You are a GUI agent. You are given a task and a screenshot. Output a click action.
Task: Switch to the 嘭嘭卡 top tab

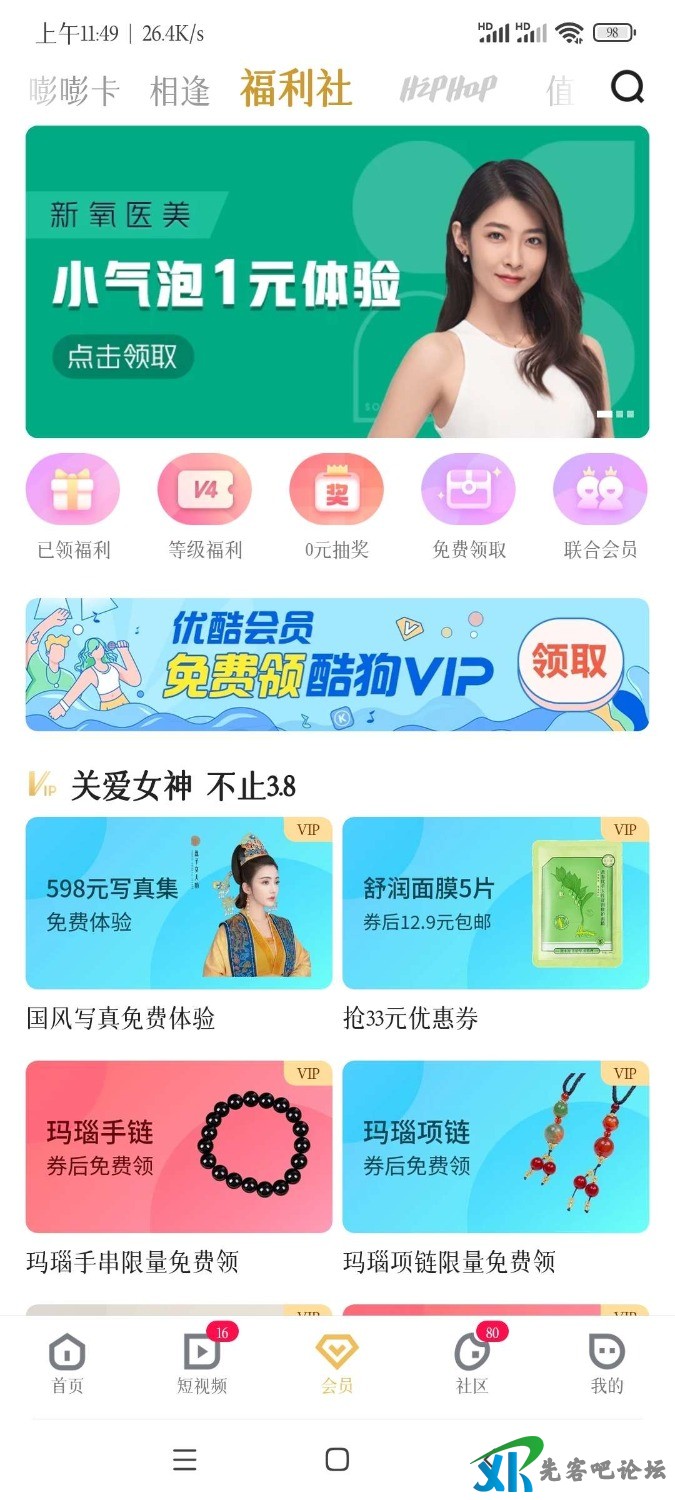(75, 91)
